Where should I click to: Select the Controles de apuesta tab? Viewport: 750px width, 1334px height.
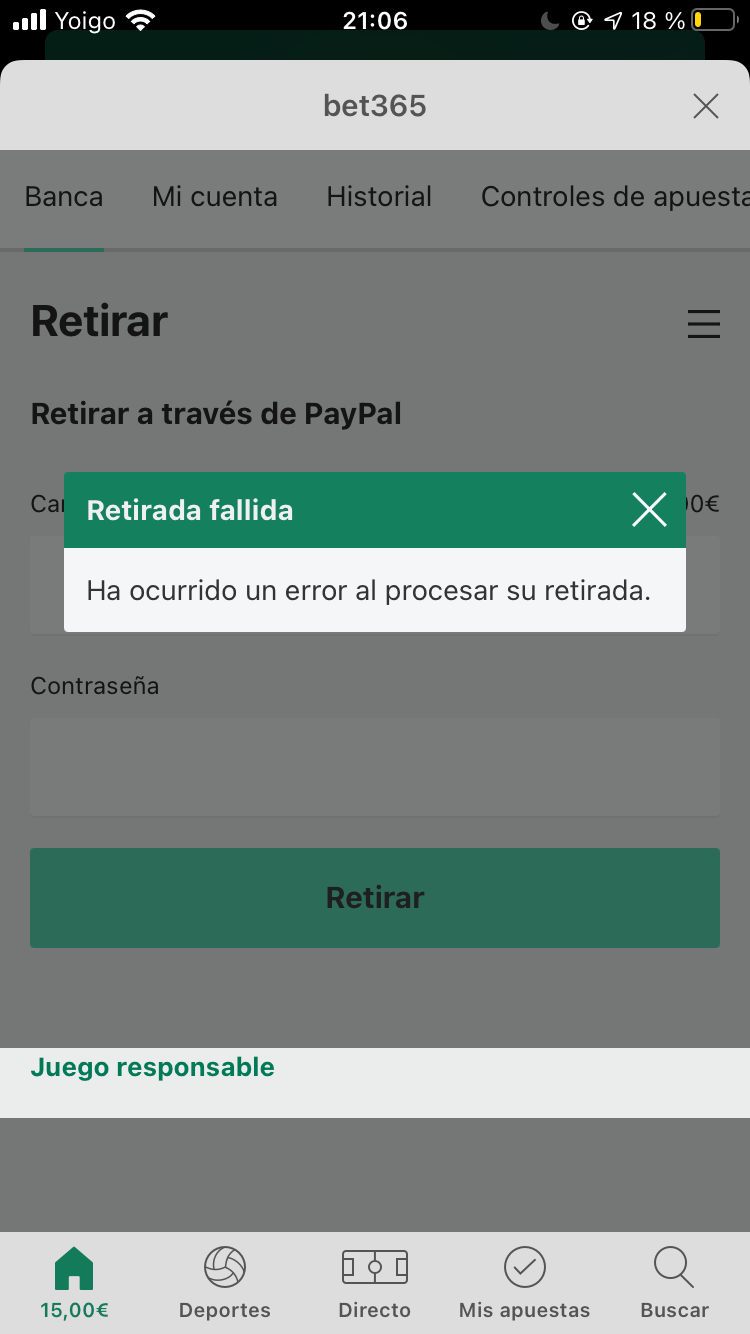click(x=615, y=197)
